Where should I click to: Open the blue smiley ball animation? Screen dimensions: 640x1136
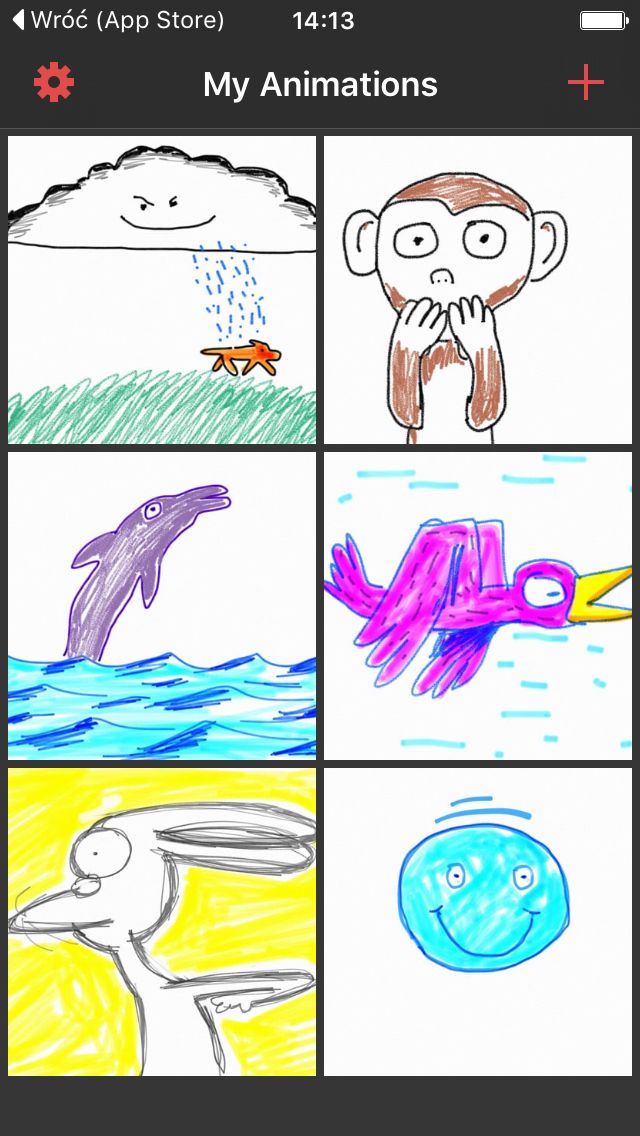pyautogui.click(x=478, y=922)
